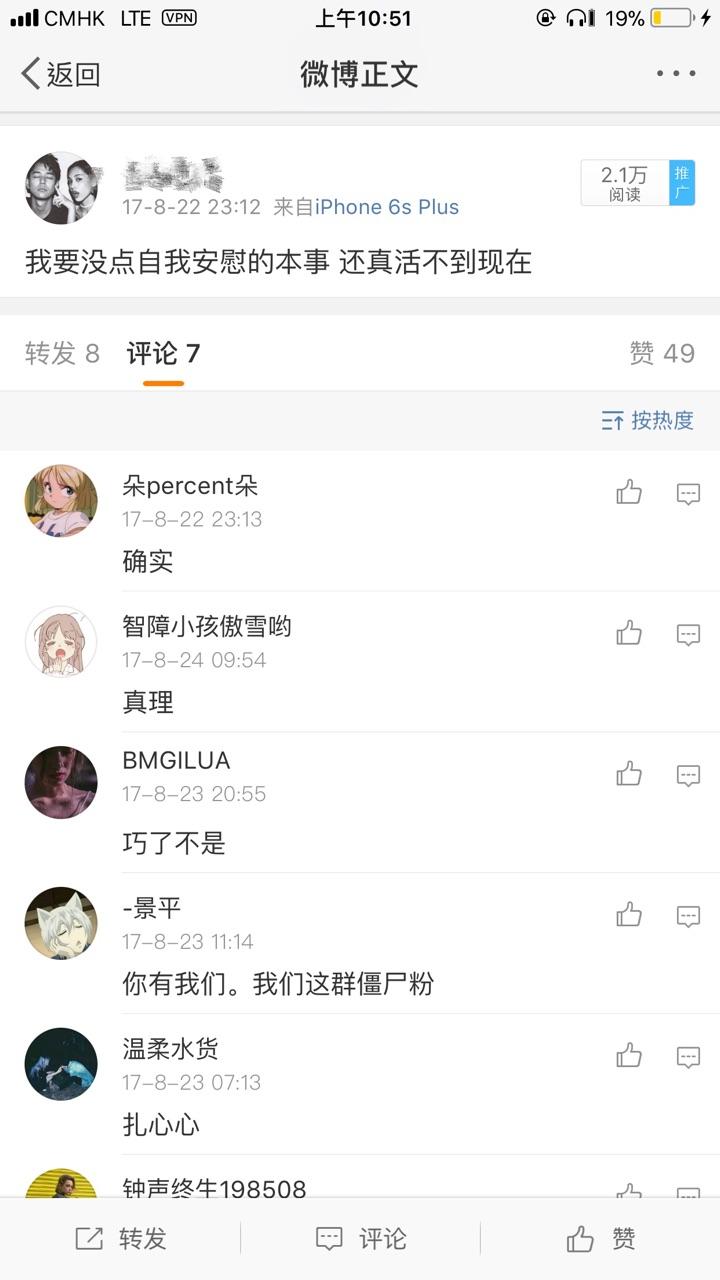
Task: Write a comment via bottom 评论 button
Action: tap(361, 1239)
